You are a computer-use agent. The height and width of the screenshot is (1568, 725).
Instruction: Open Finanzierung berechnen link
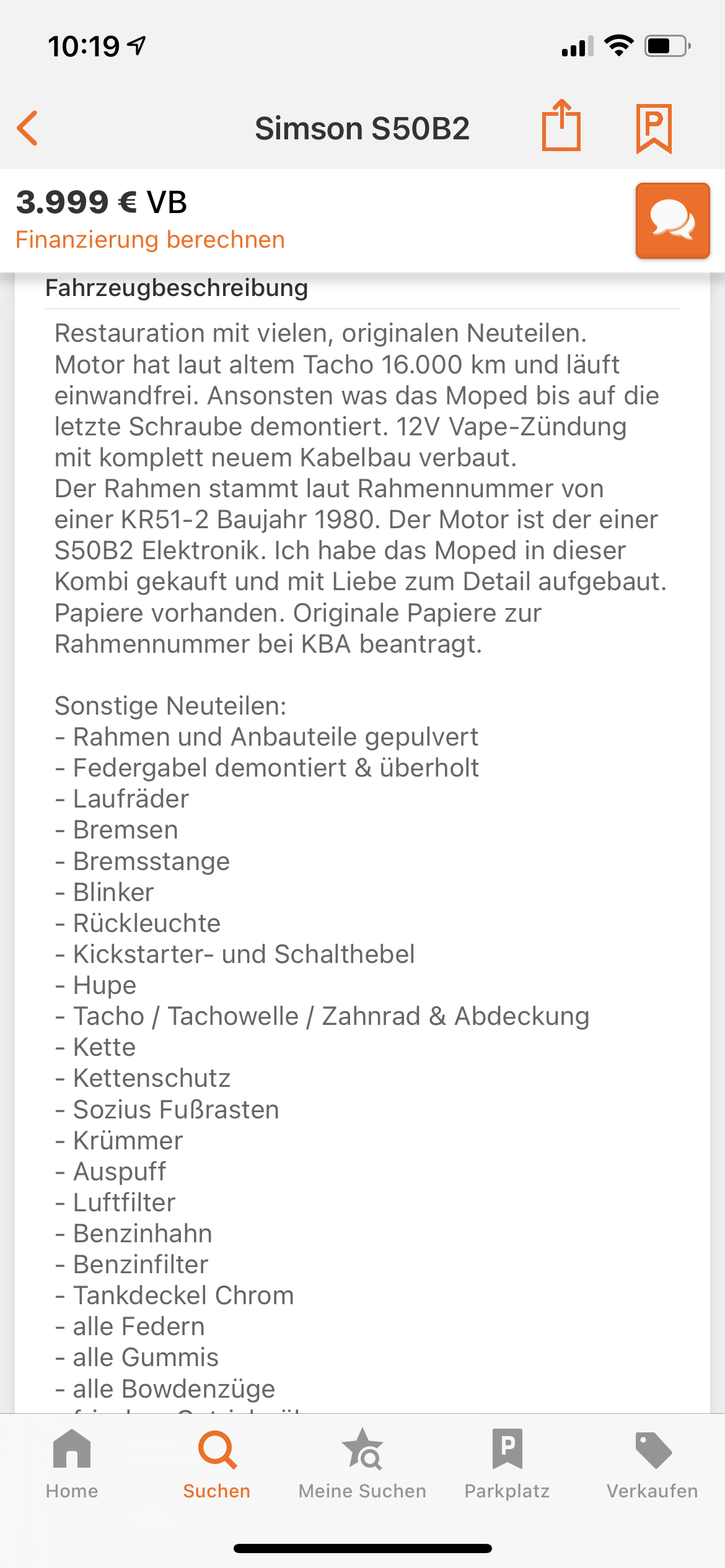150,240
